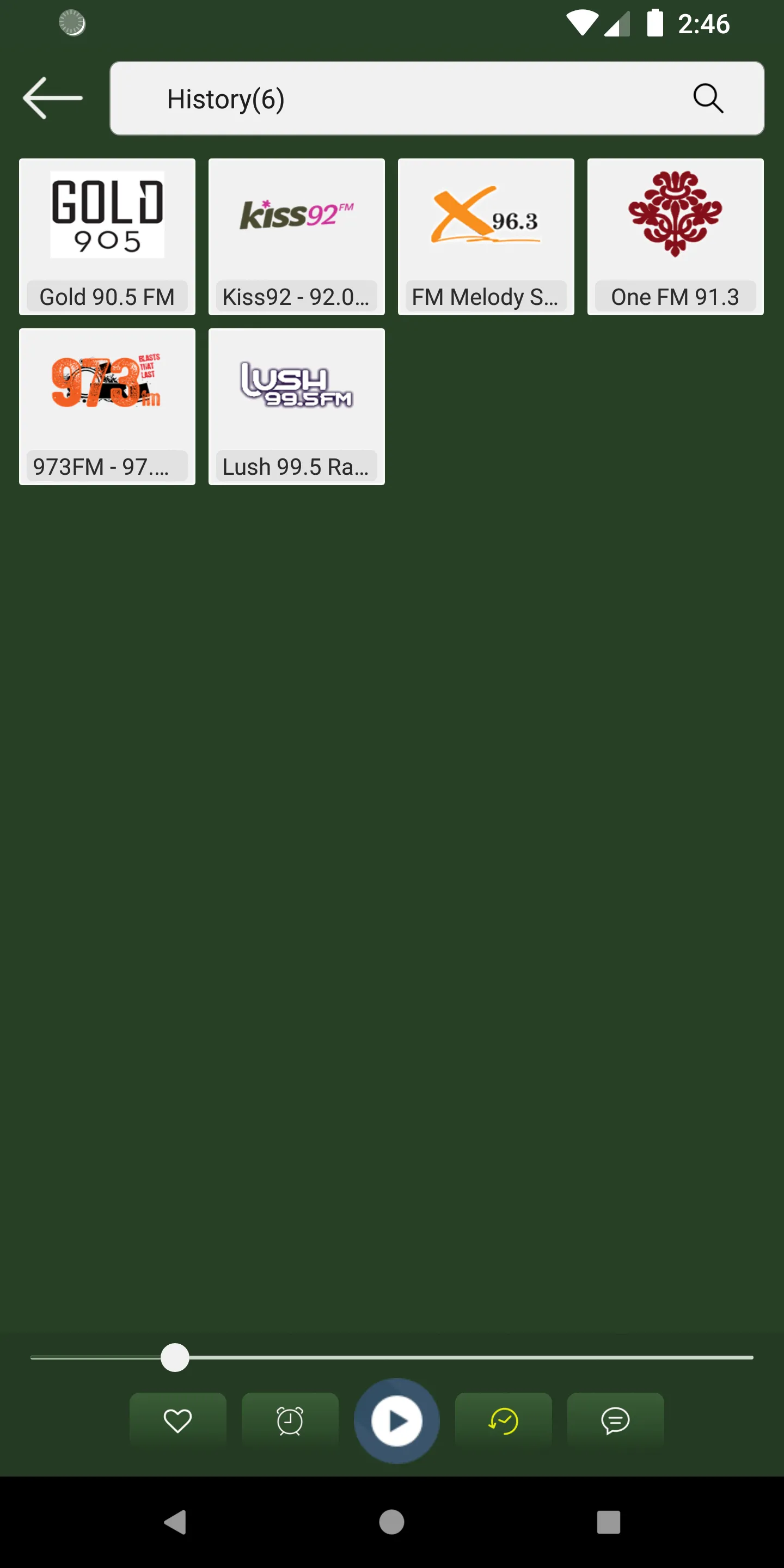Screen dimensions: 784x1568
Task: Open the alarm clock timer
Action: point(290,1420)
